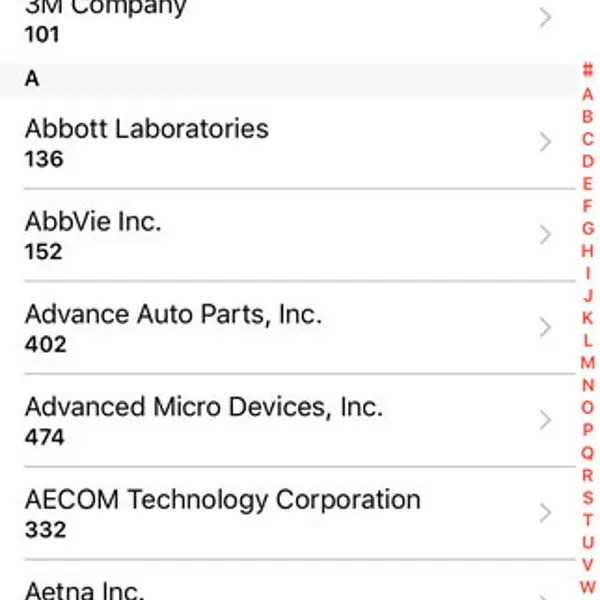
Task: Jump to letter C in the index
Action: point(588,139)
